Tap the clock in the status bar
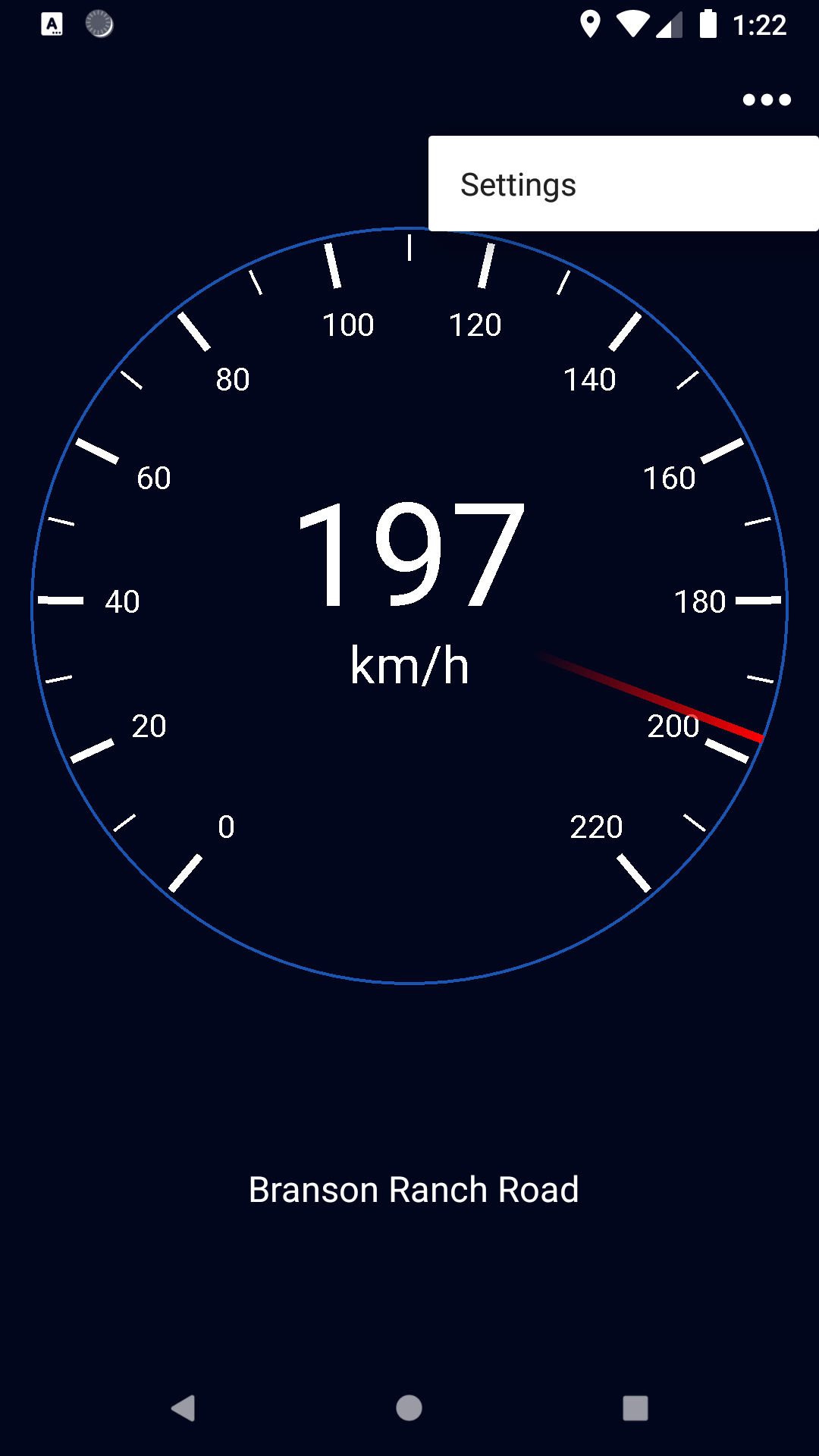Viewport: 819px width, 1456px height. 760,25
